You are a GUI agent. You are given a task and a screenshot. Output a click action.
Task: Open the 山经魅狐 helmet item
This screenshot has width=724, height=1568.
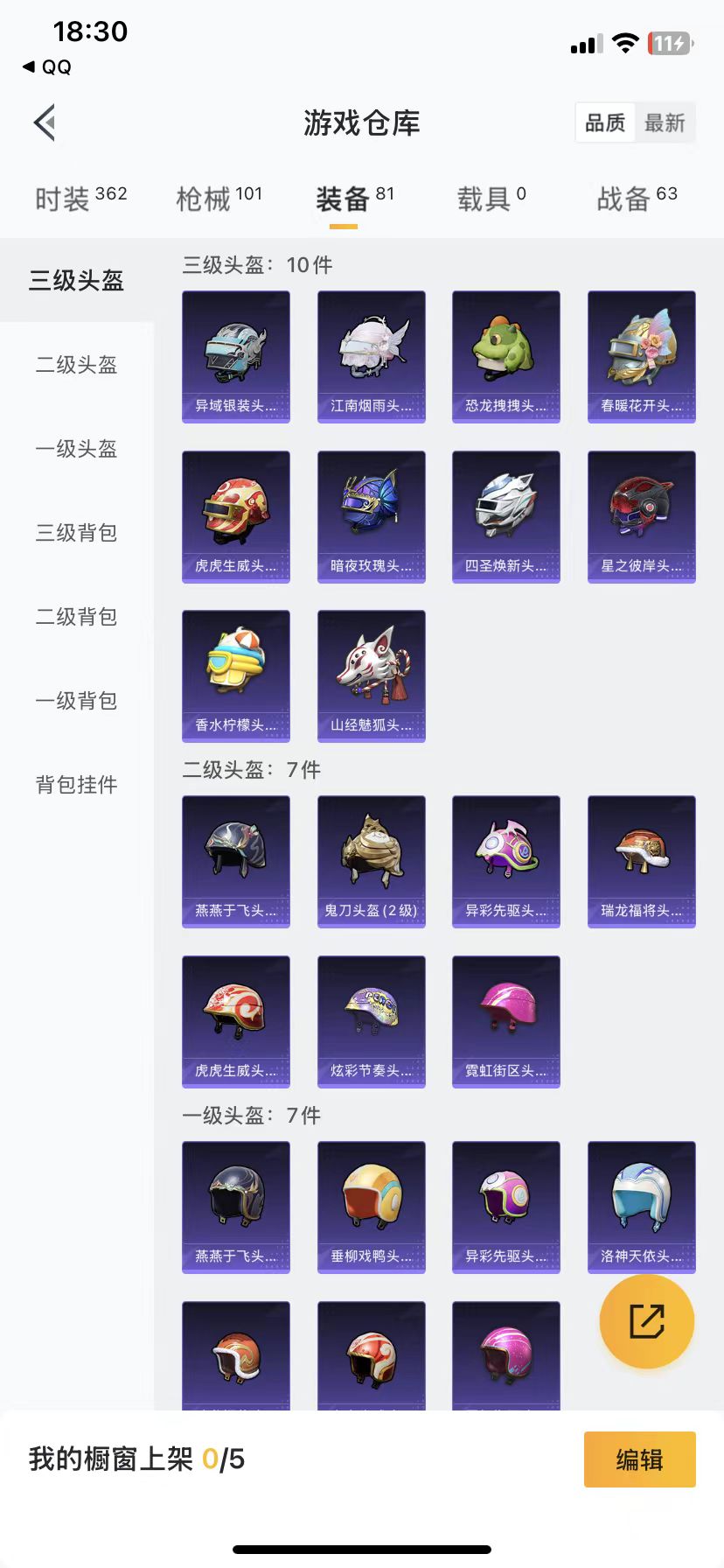371,675
